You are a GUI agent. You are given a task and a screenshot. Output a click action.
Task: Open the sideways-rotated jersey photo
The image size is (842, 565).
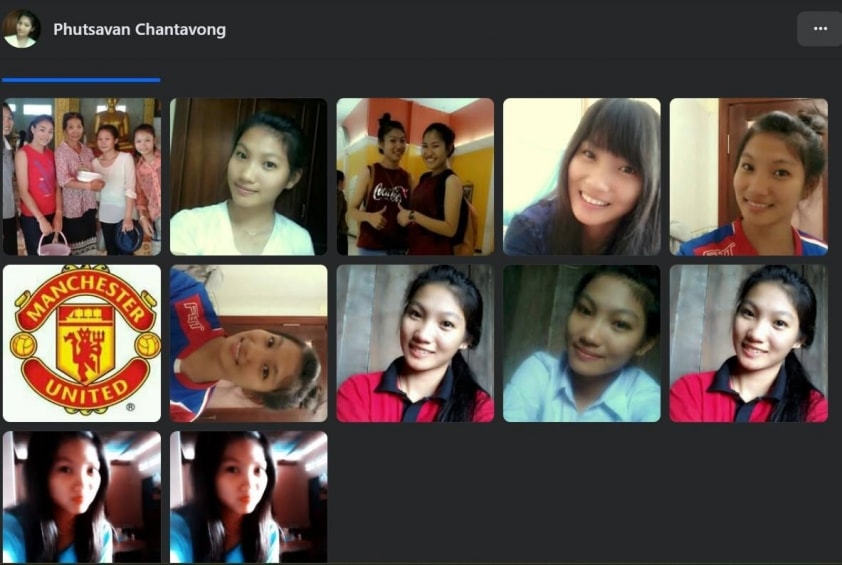click(x=248, y=343)
